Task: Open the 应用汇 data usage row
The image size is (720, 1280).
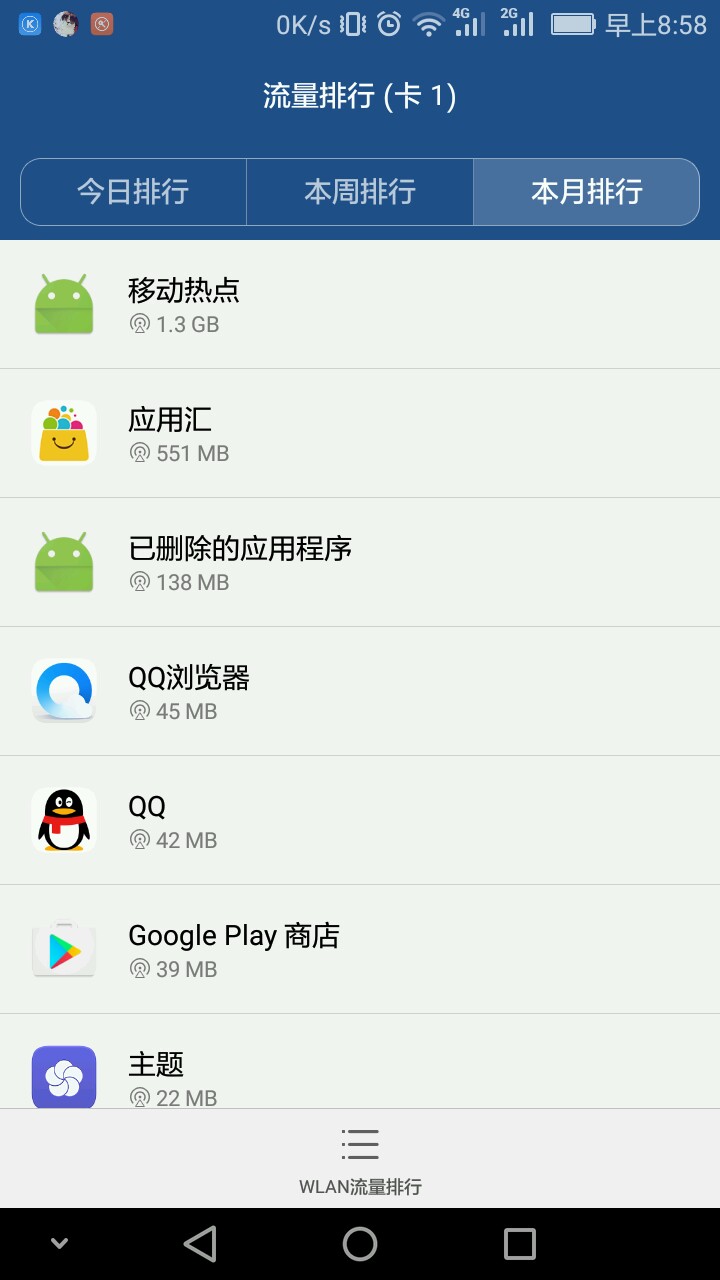Action: click(x=360, y=433)
